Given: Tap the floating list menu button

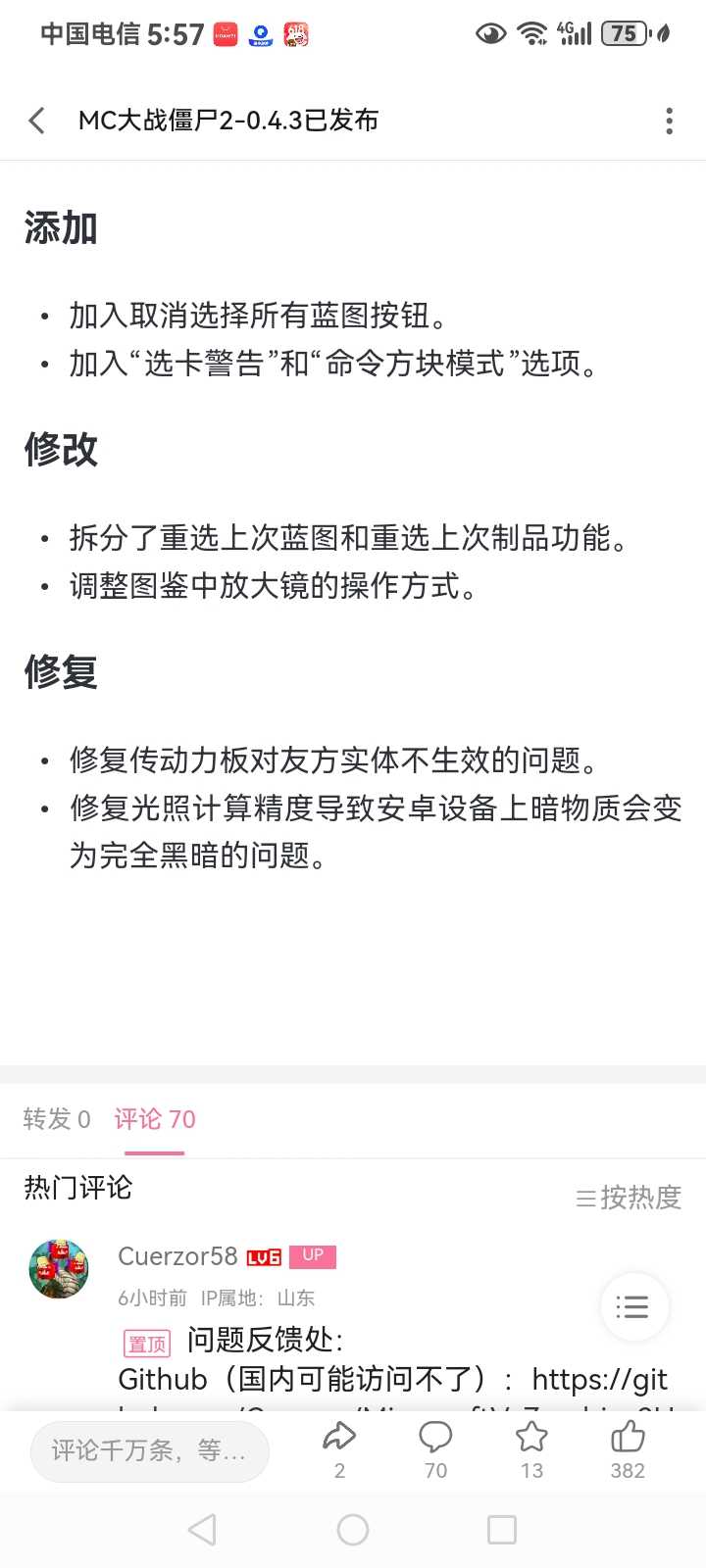Looking at the screenshot, I should click(634, 1306).
